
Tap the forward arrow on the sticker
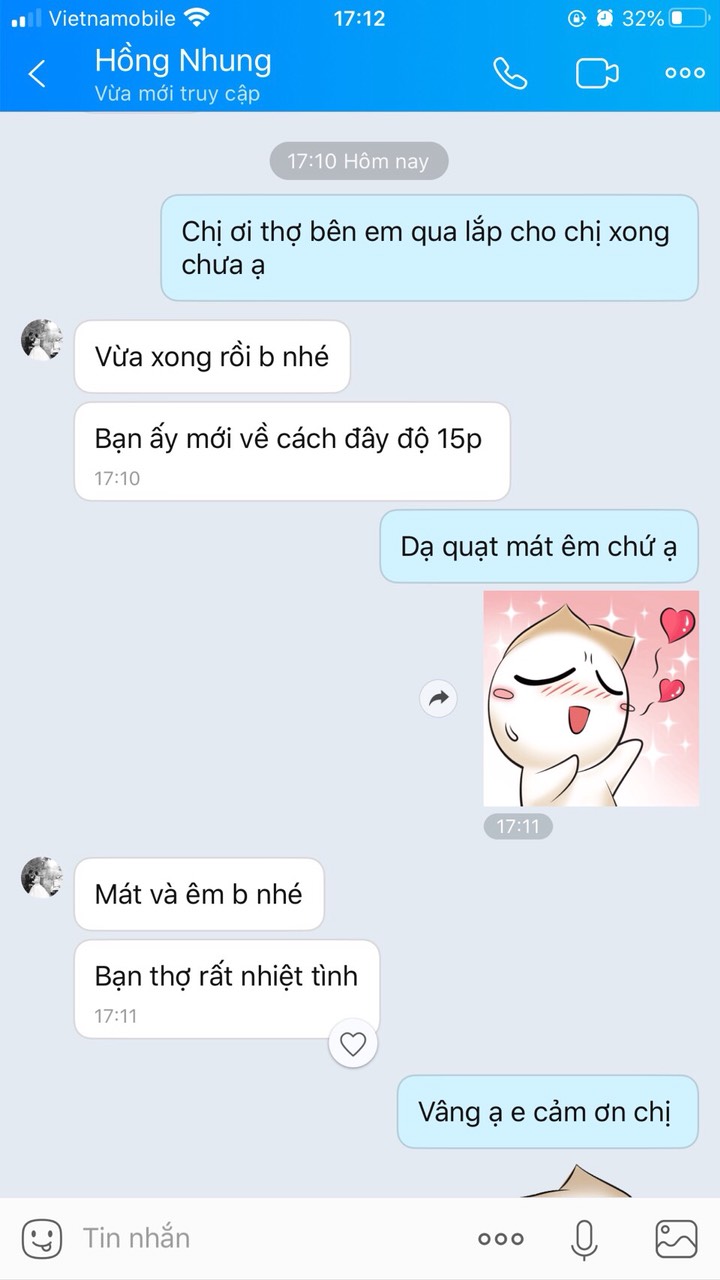(437, 698)
